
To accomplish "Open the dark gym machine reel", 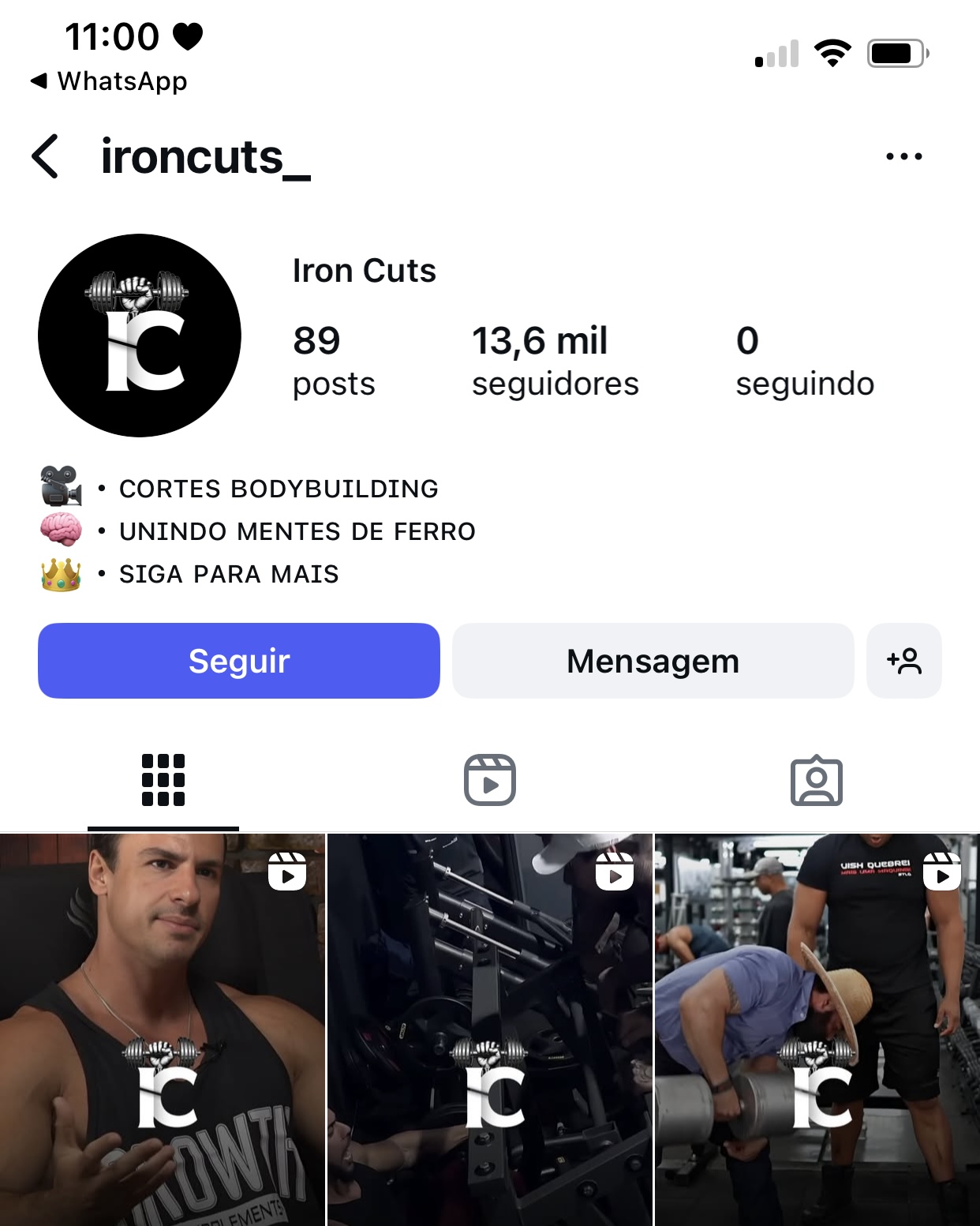I will click(490, 1029).
